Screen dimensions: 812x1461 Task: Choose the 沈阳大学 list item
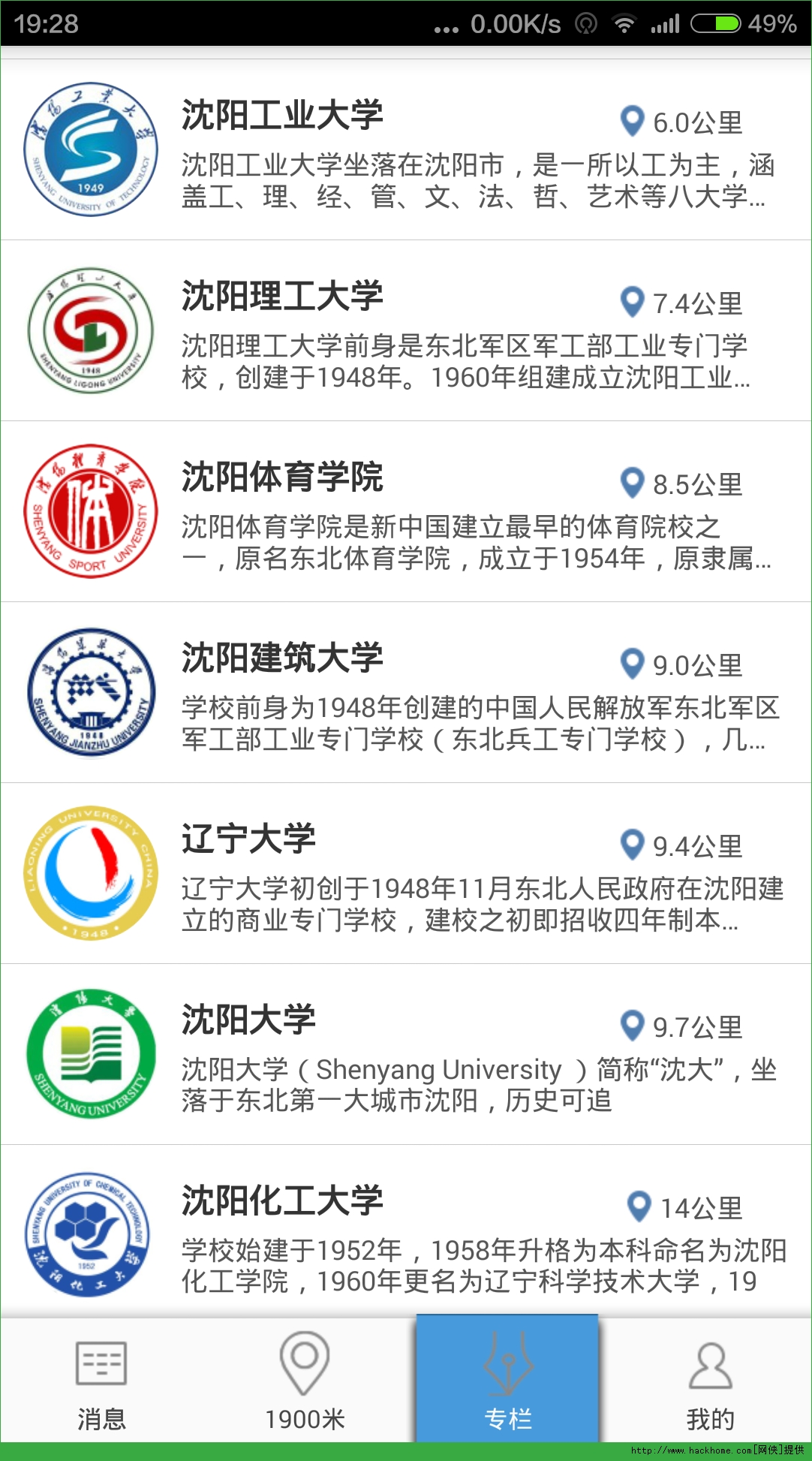pyautogui.click(x=405, y=1055)
